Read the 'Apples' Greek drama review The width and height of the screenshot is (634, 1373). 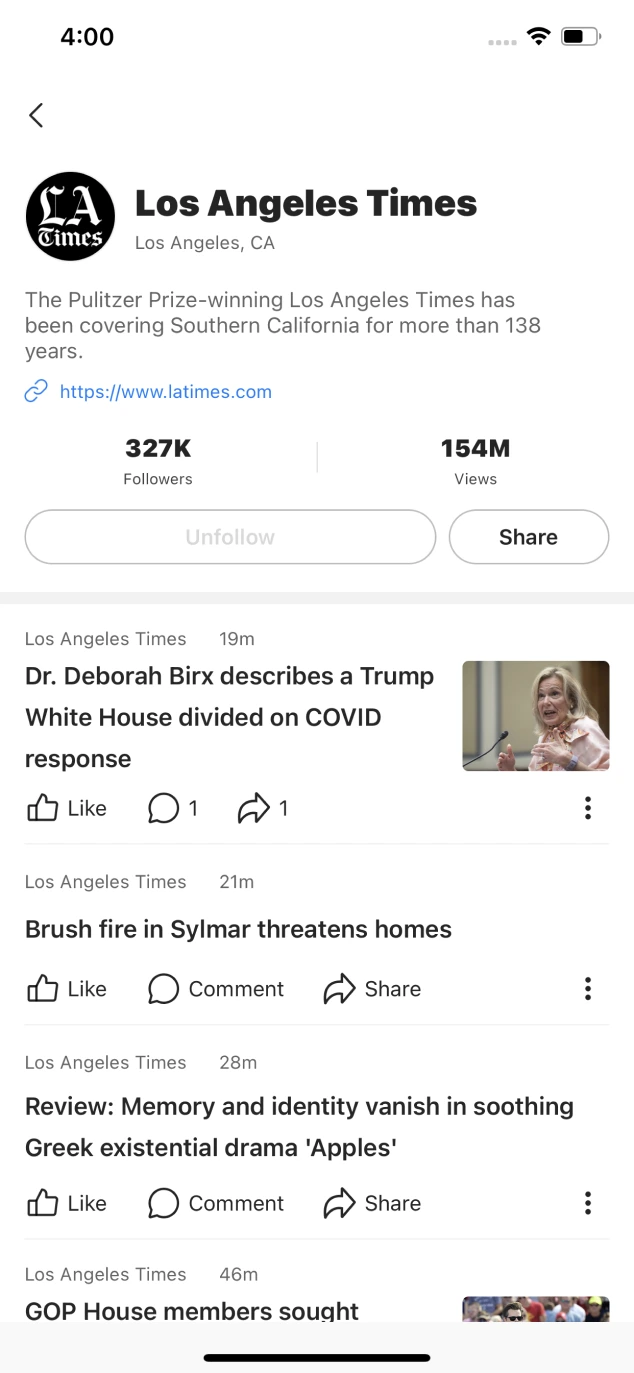click(x=299, y=1127)
